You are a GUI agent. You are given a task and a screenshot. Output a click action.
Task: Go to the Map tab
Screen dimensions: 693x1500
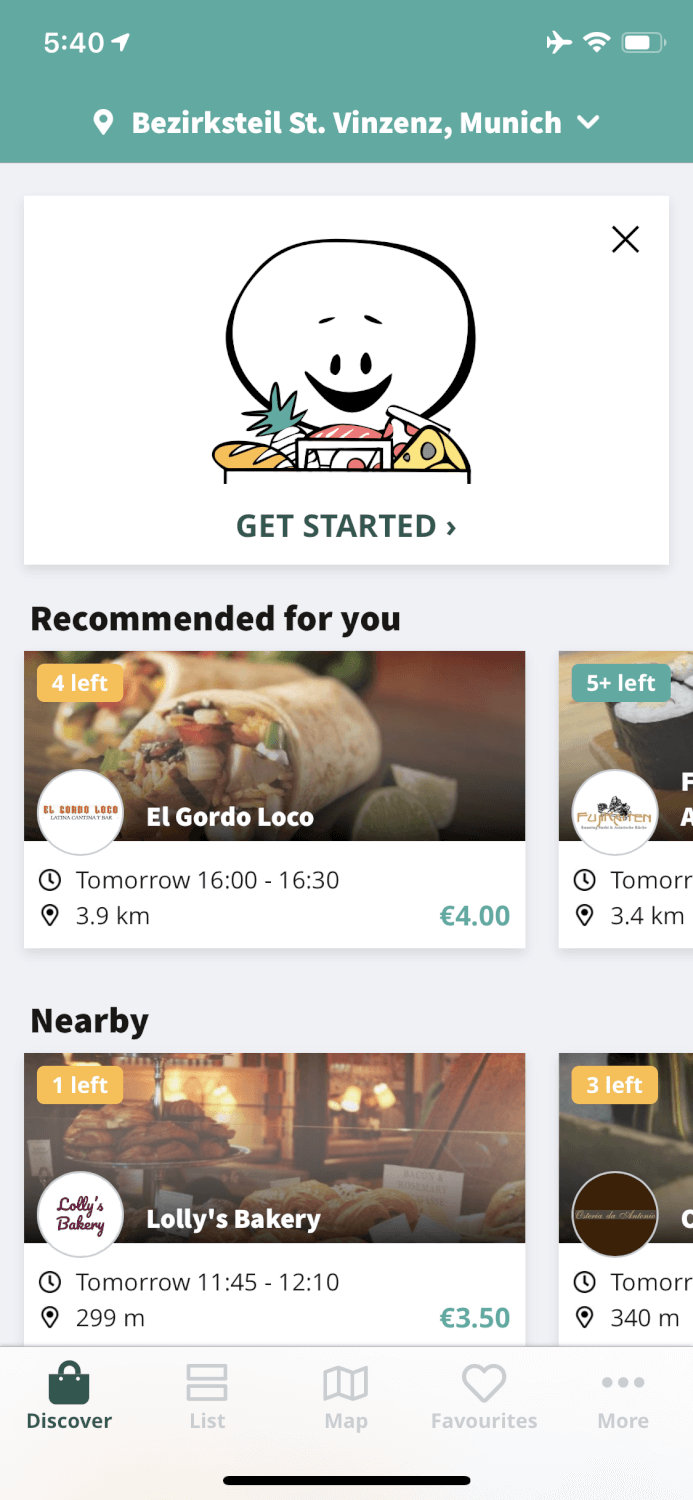(346, 1397)
